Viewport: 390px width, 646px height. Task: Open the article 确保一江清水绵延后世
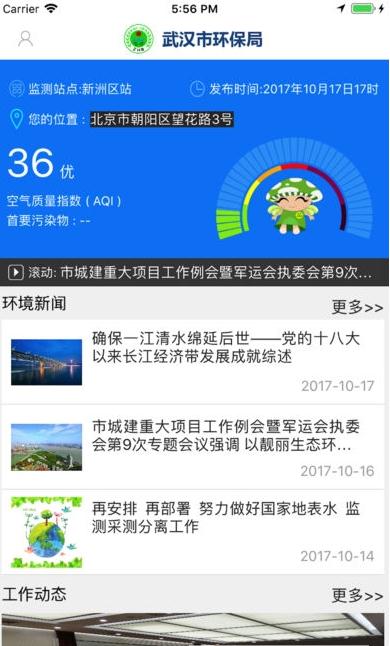[x=193, y=362]
